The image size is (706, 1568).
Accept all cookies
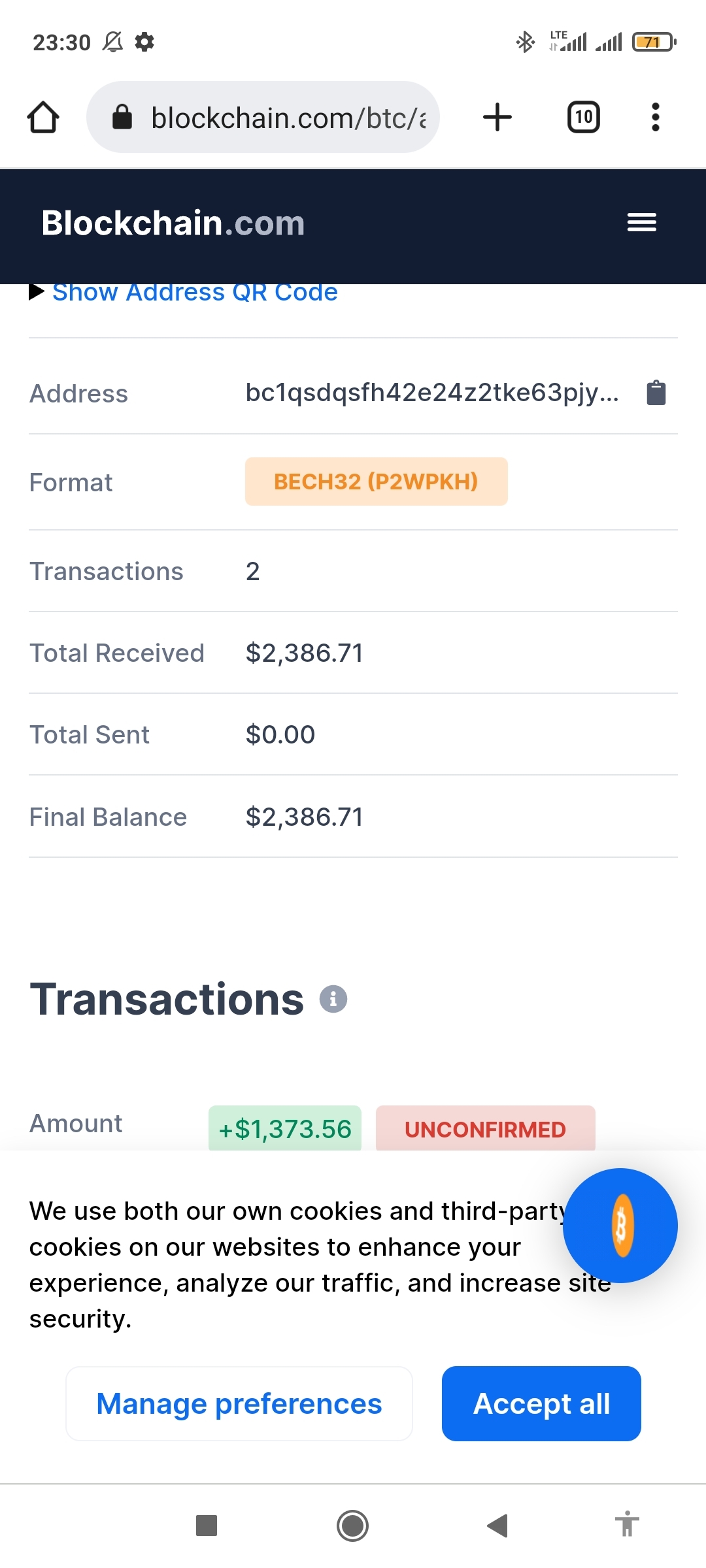(x=541, y=1403)
